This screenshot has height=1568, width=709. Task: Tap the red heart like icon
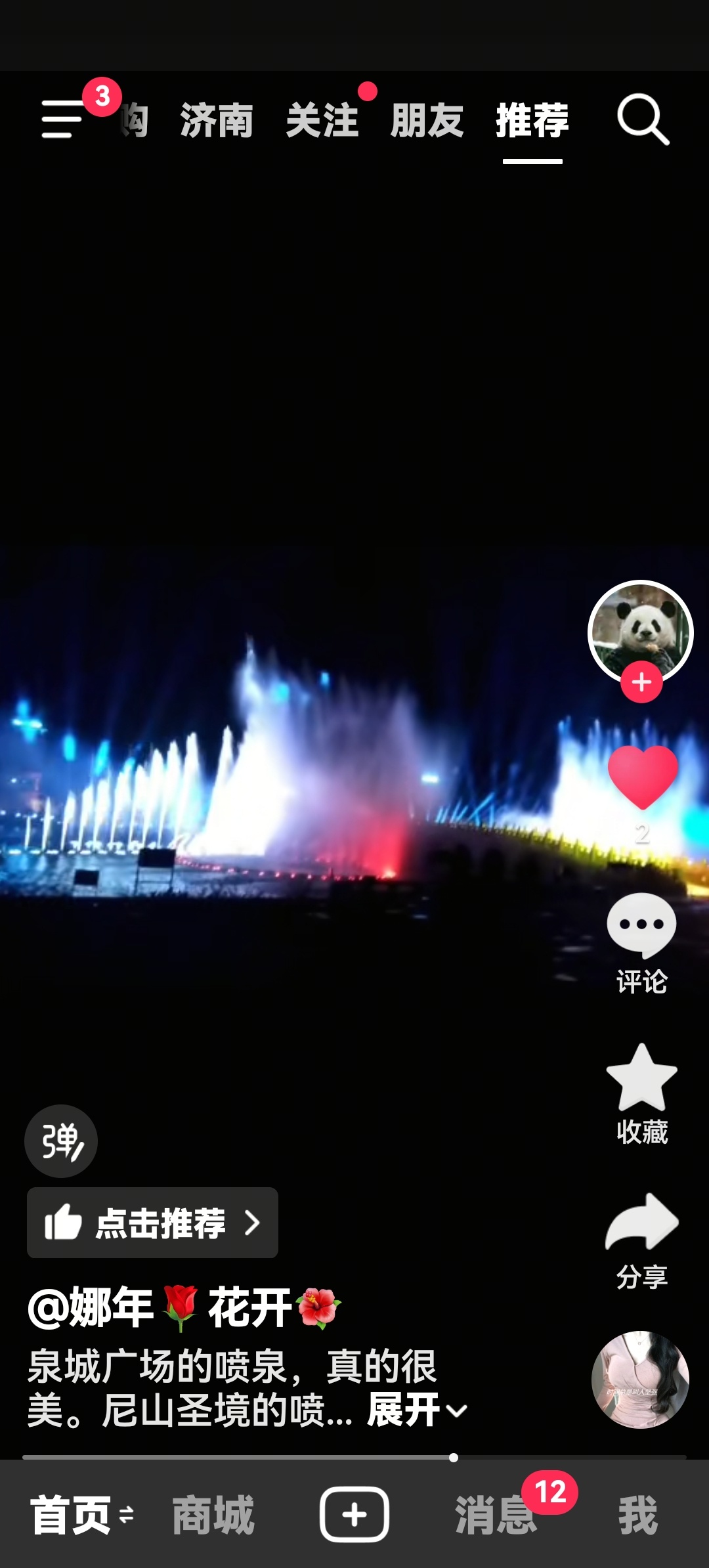[642, 778]
